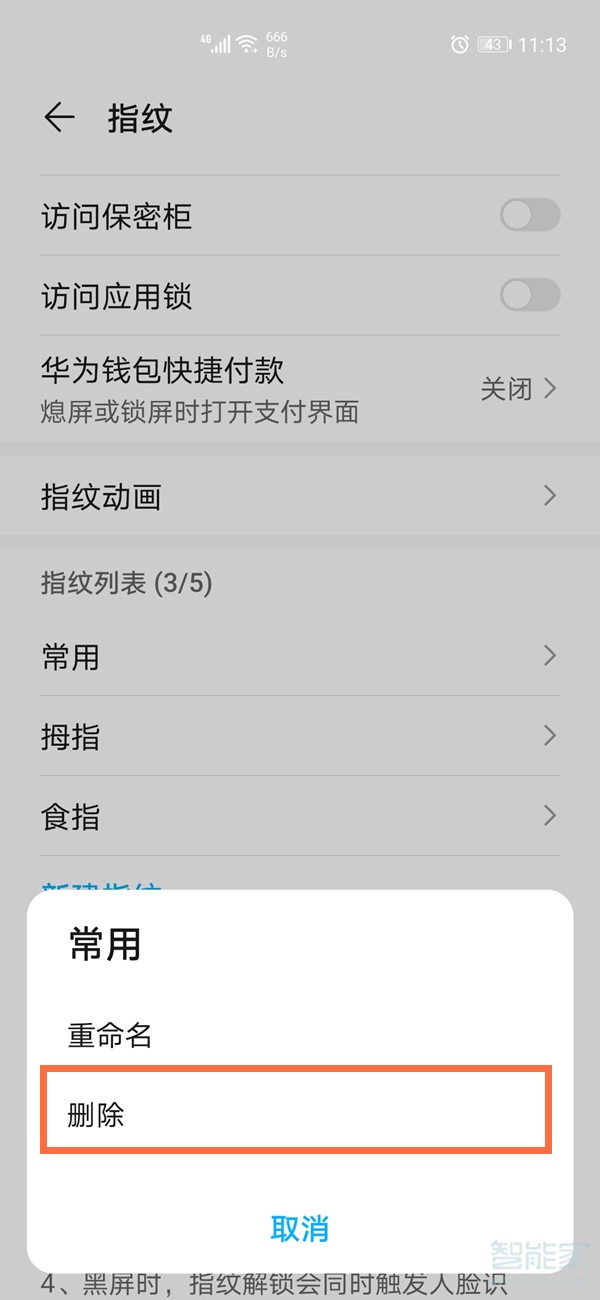Image resolution: width=600 pixels, height=1300 pixels.
Task: Dismiss the dialog with 取消
Action: 299,1228
